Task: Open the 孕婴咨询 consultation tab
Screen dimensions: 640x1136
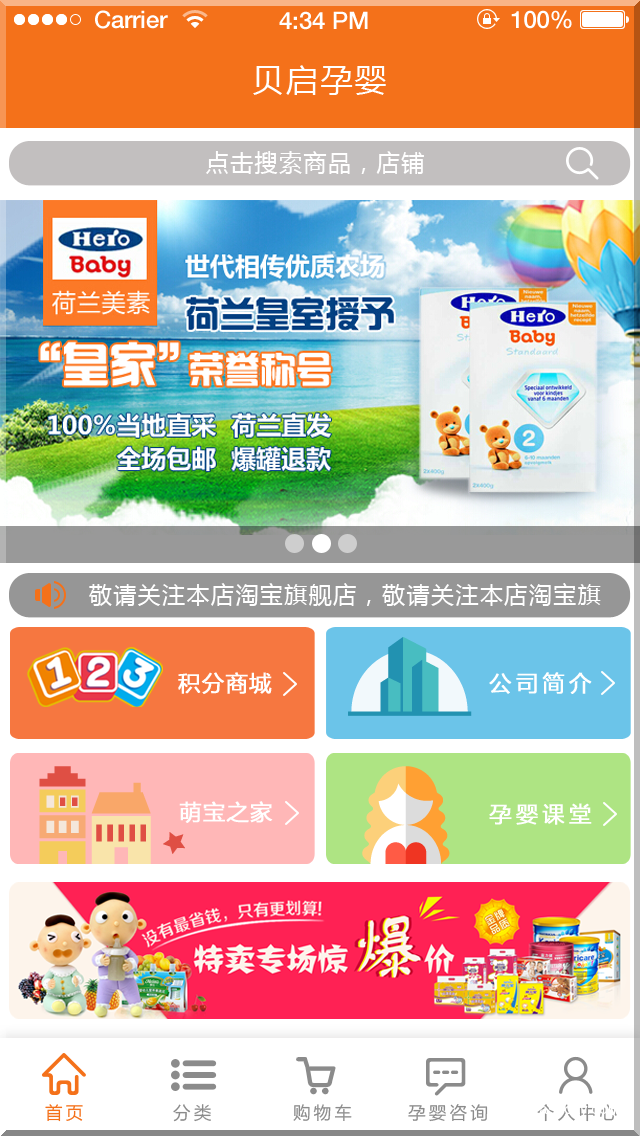Action: pyautogui.click(x=447, y=1088)
